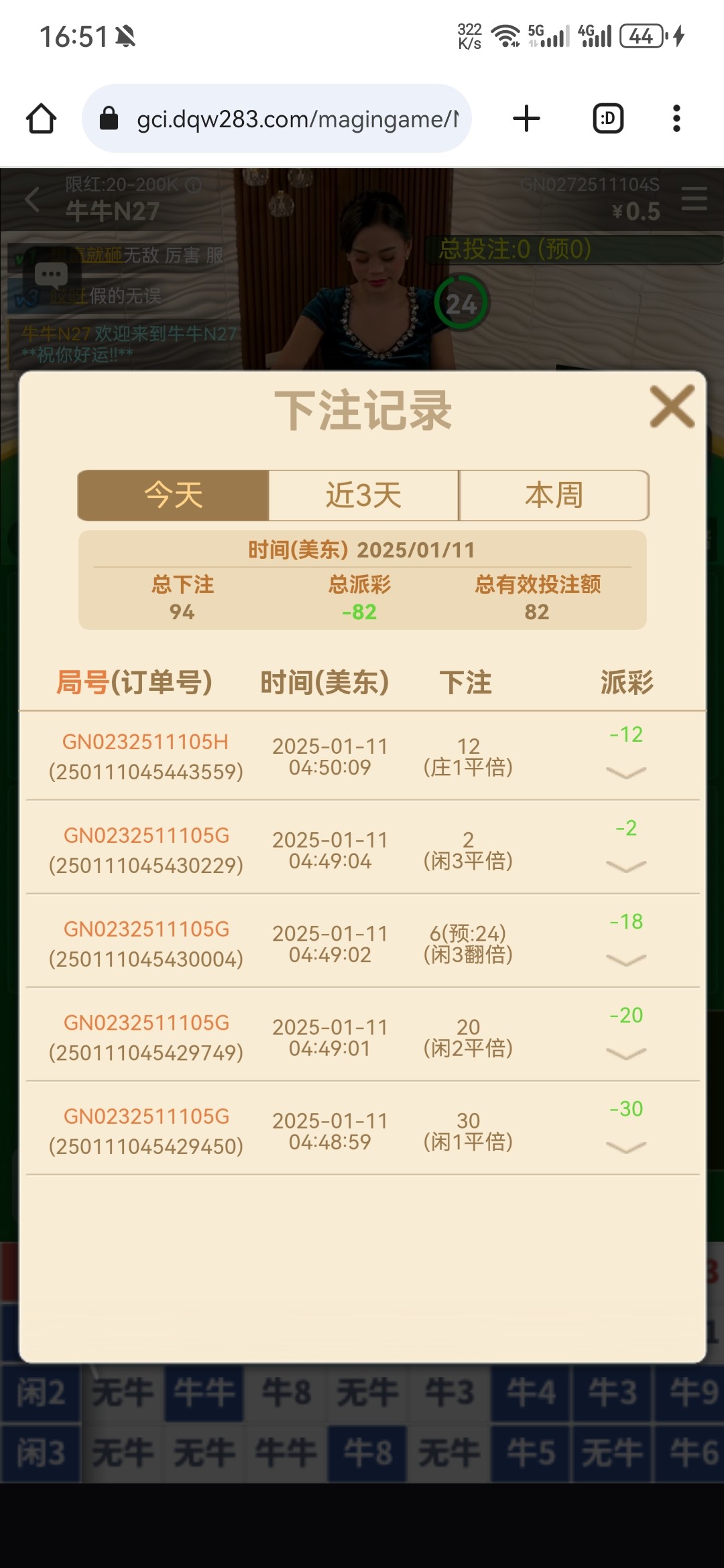This screenshot has width=724, height=1568.
Task: Open the browser tab switcher
Action: (x=608, y=119)
